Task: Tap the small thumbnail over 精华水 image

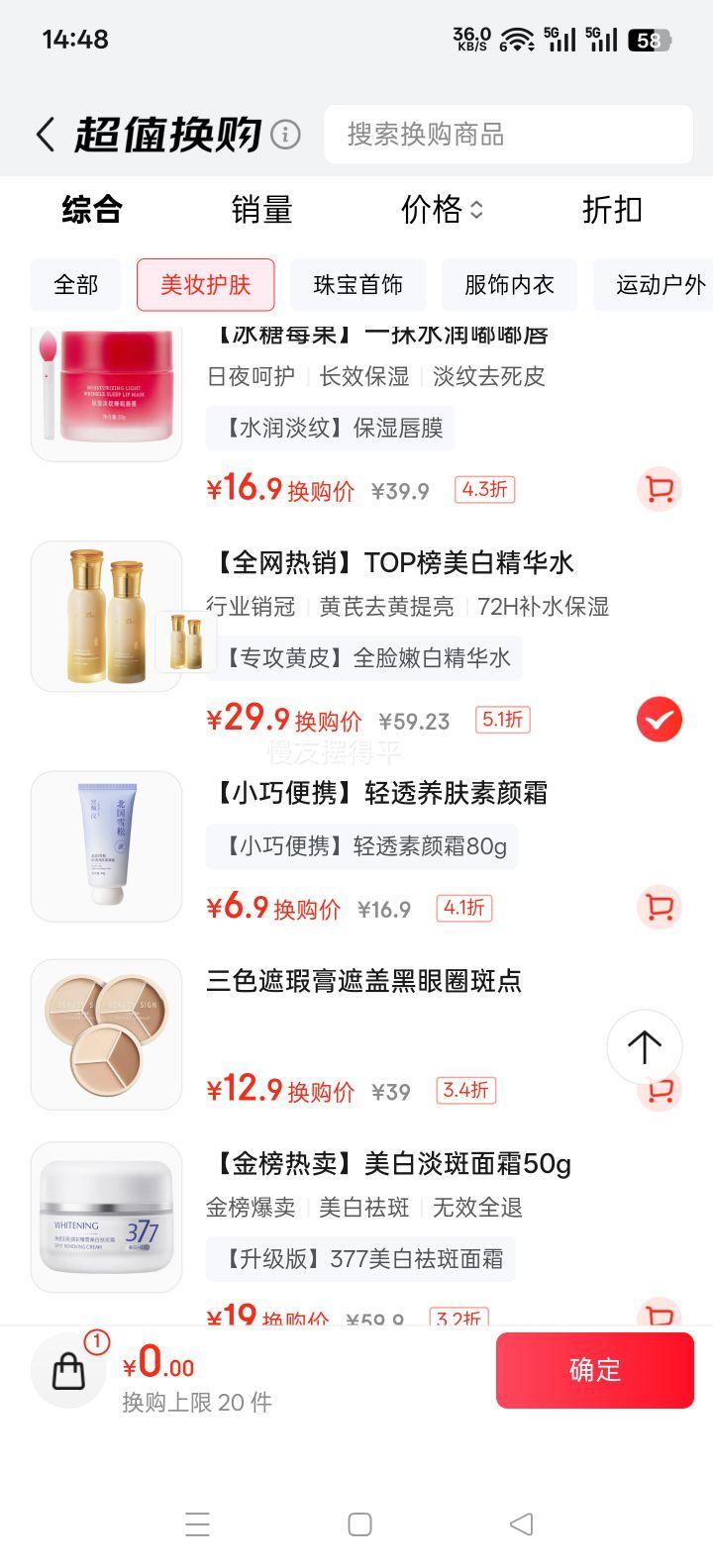Action: pyautogui.click(x=186, y=642)
